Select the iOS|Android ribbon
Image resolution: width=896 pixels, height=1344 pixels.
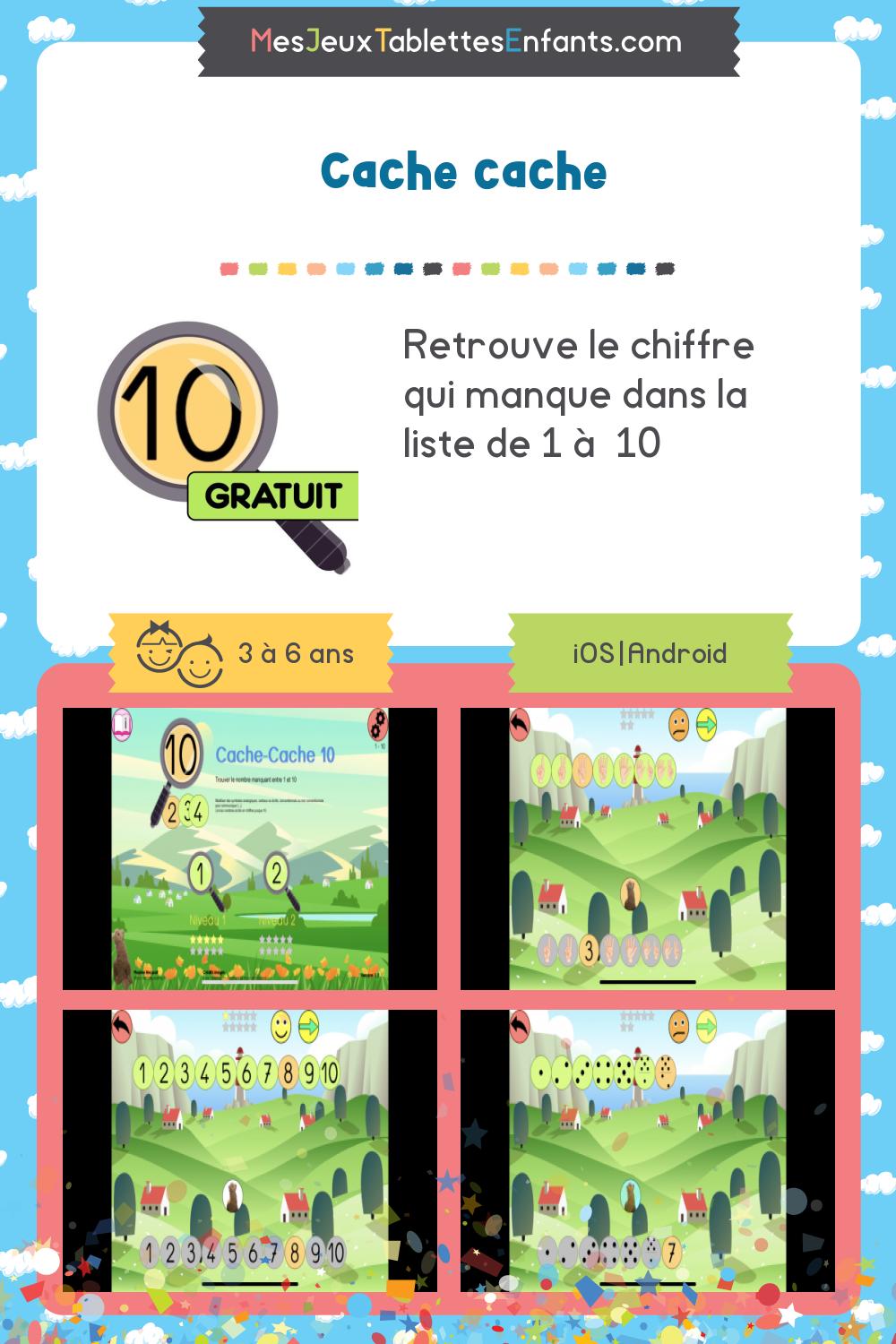pyautogui.click(x=650, y=654)
